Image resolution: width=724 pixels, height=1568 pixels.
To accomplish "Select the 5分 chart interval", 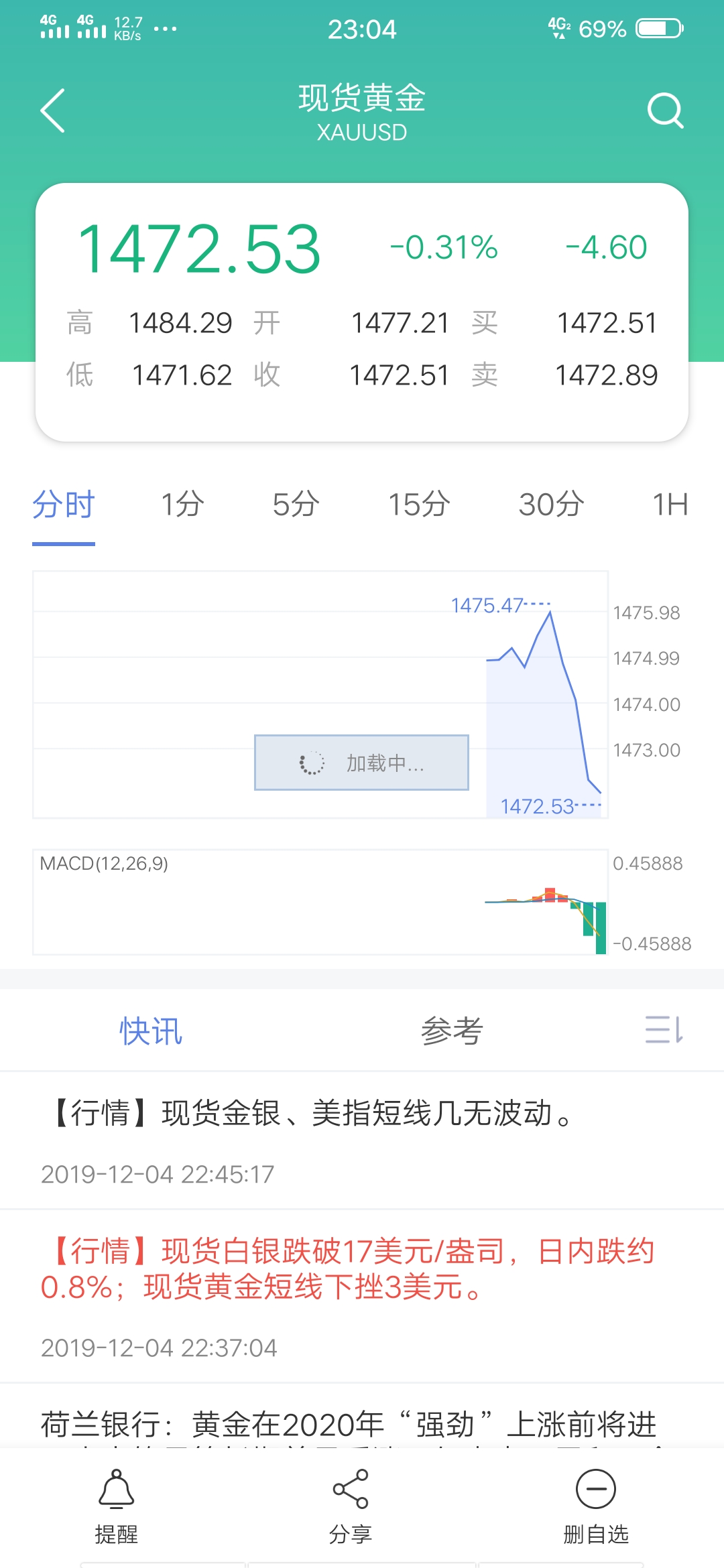I will 296,505.
